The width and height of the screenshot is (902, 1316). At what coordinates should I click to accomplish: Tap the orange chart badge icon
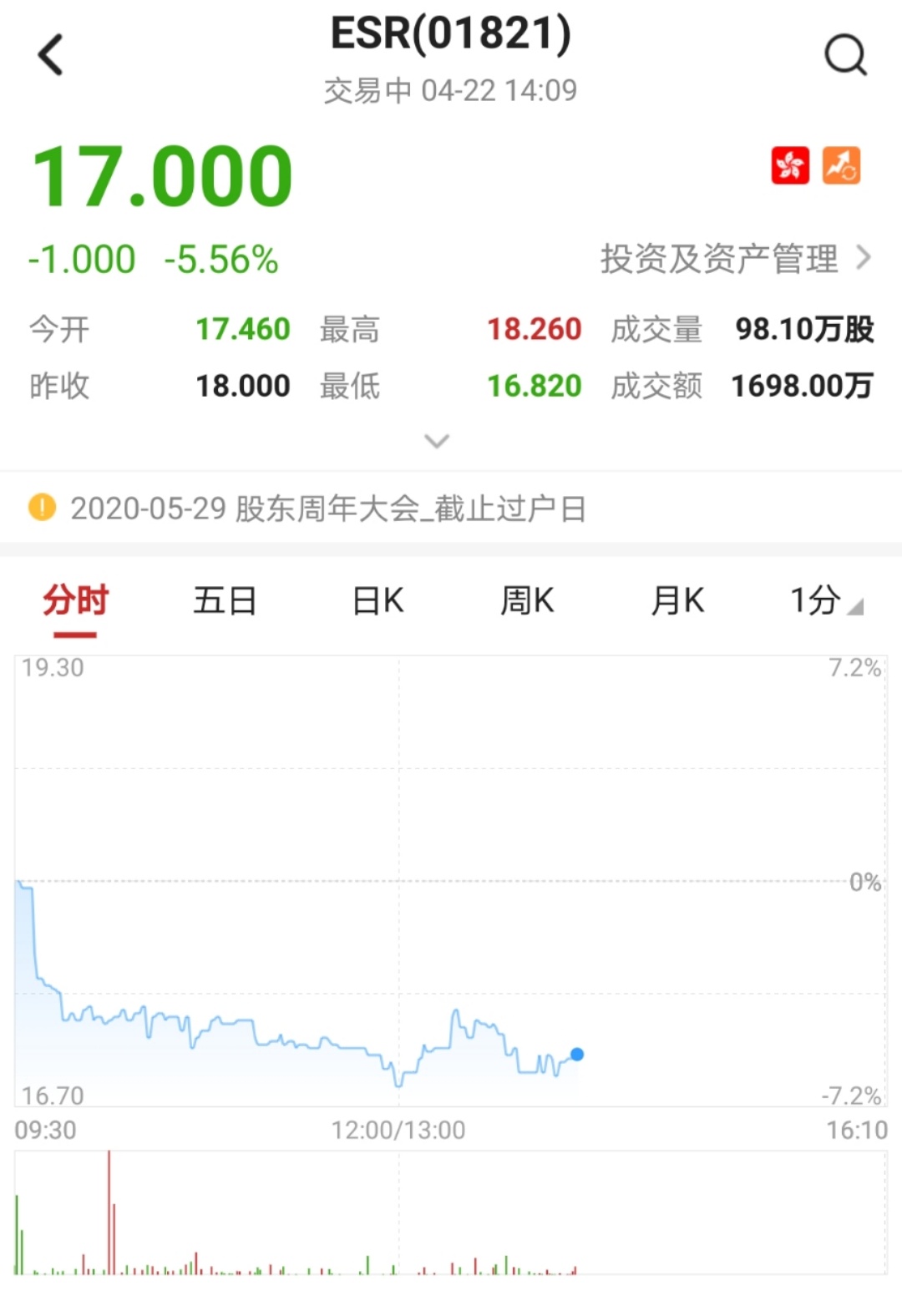[841, 165]
